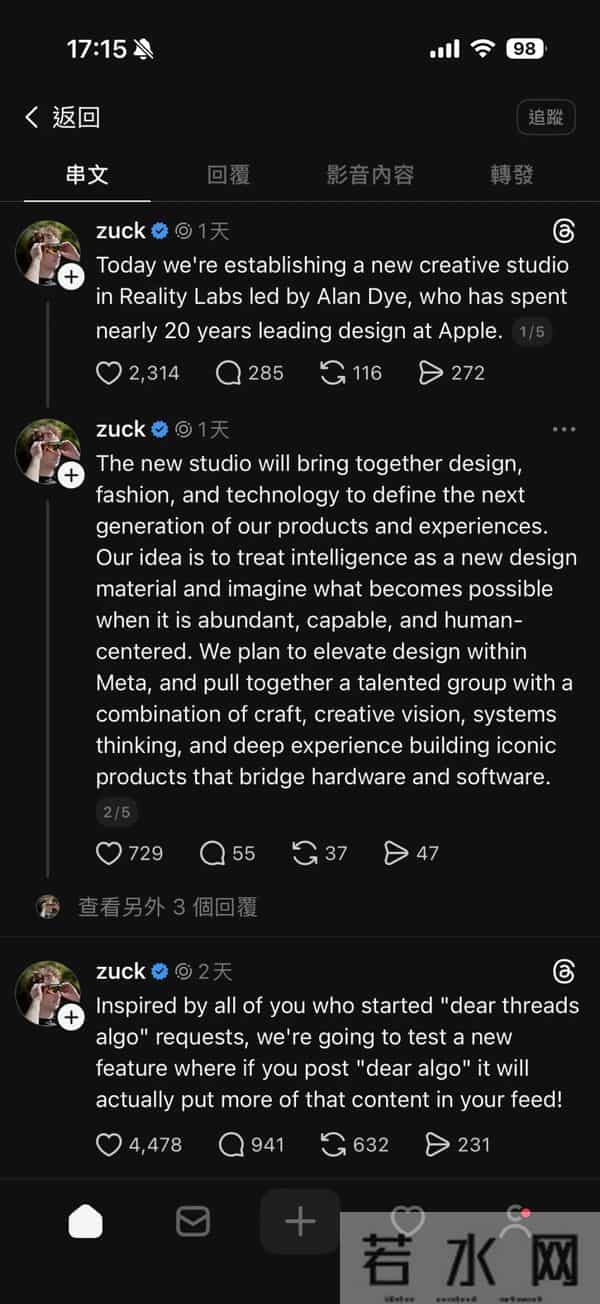Repost the post with 116 reposts
Viewport: 600px width, 1304px height.
point(332,373)
